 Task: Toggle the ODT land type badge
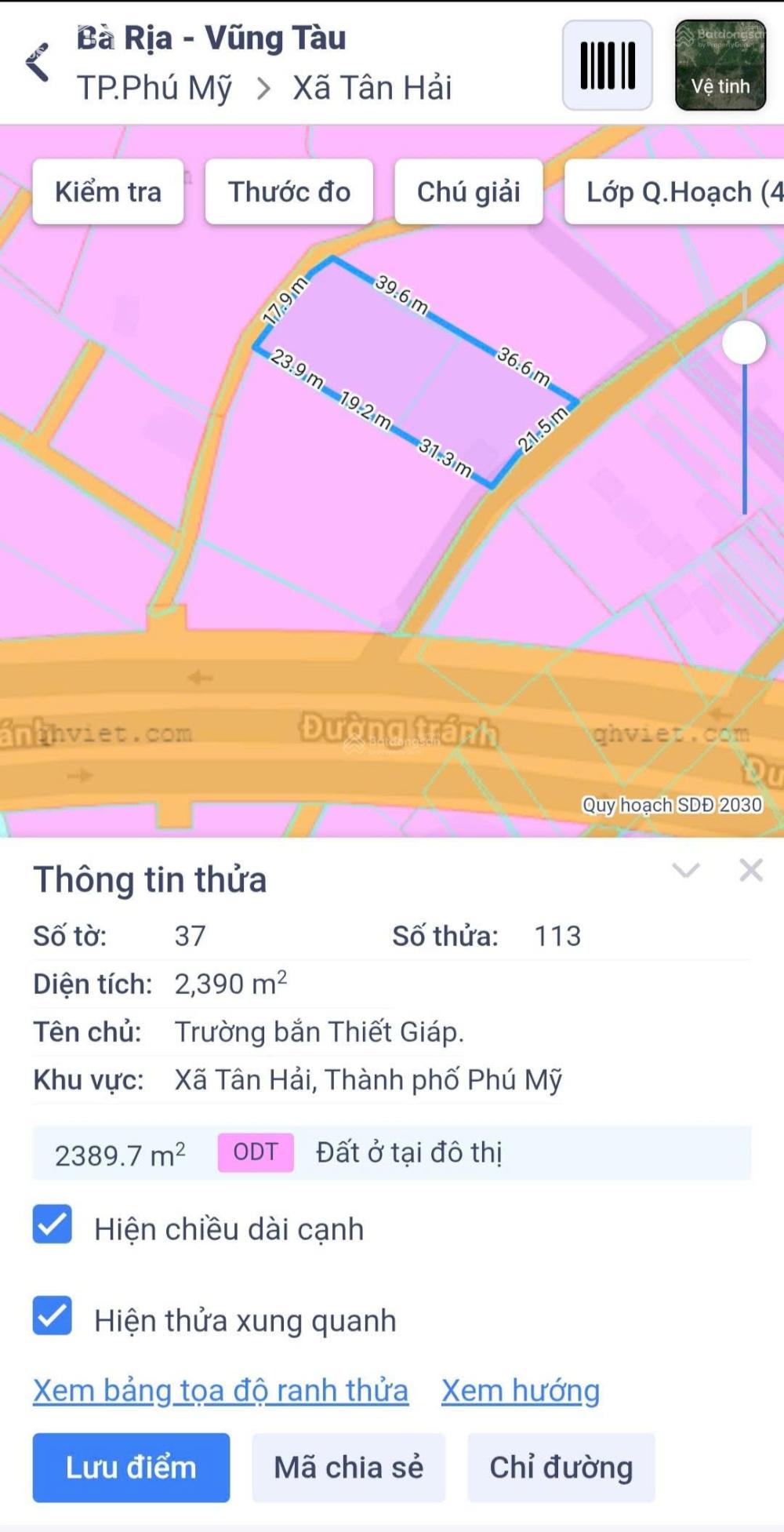pyautogui.click(x=255, y=1152)
